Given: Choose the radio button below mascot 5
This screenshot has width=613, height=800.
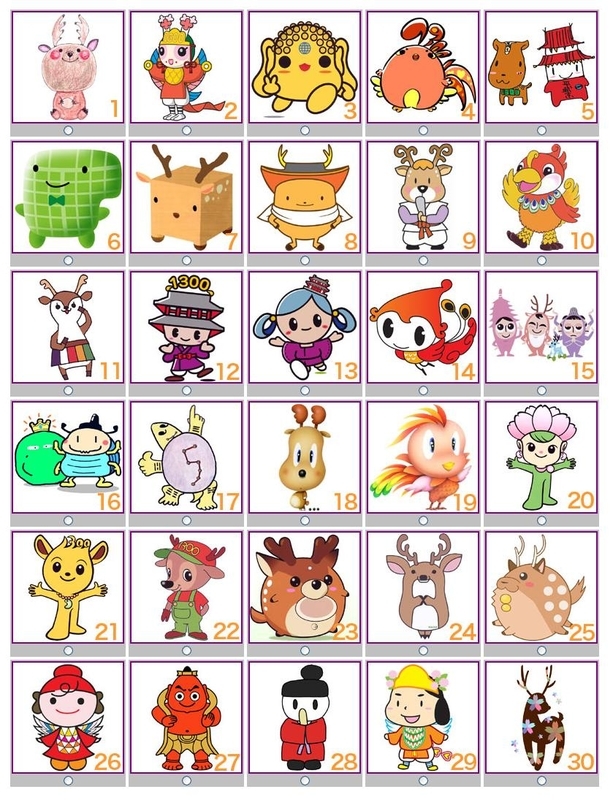Looking at the screenshot, I should (x=541, y=130).
